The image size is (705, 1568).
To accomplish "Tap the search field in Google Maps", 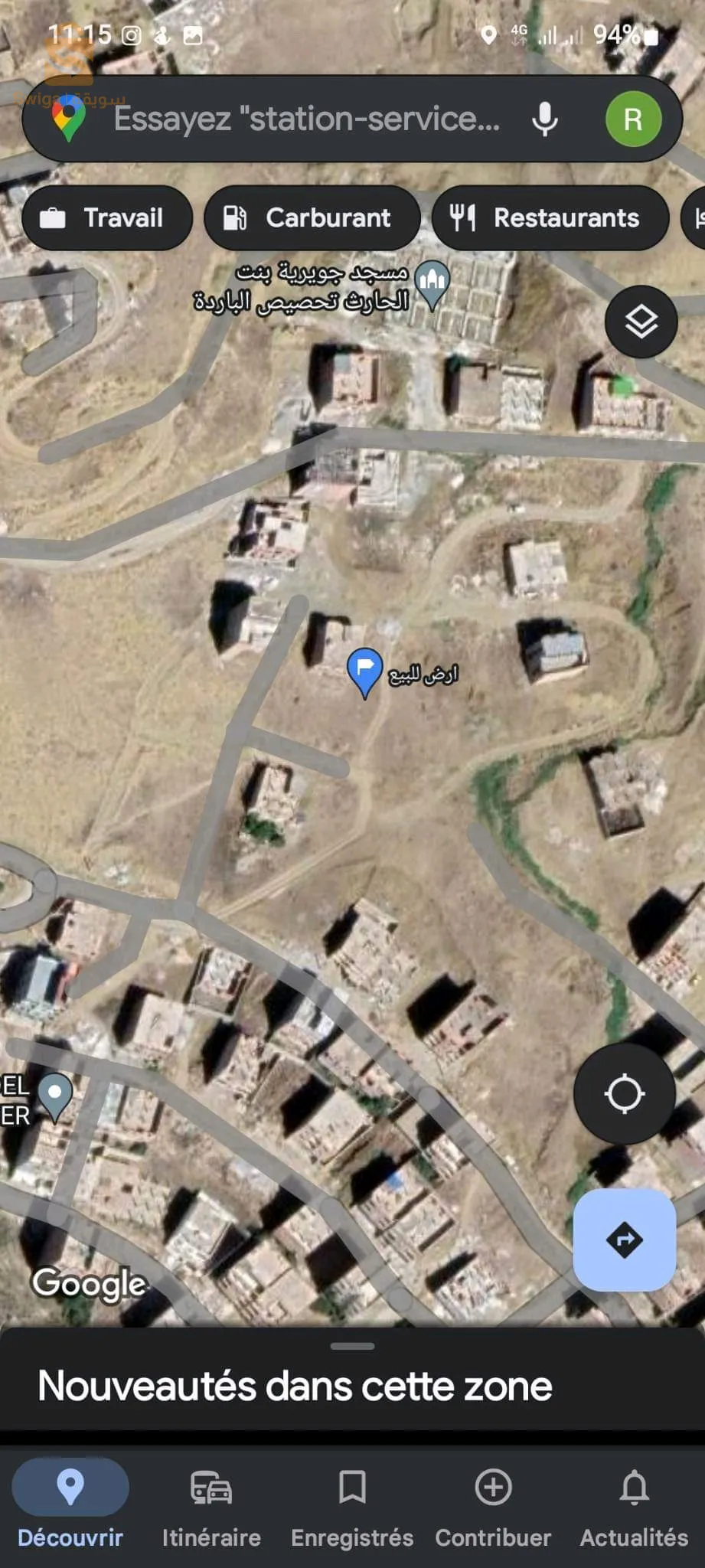I will [306, 119].
